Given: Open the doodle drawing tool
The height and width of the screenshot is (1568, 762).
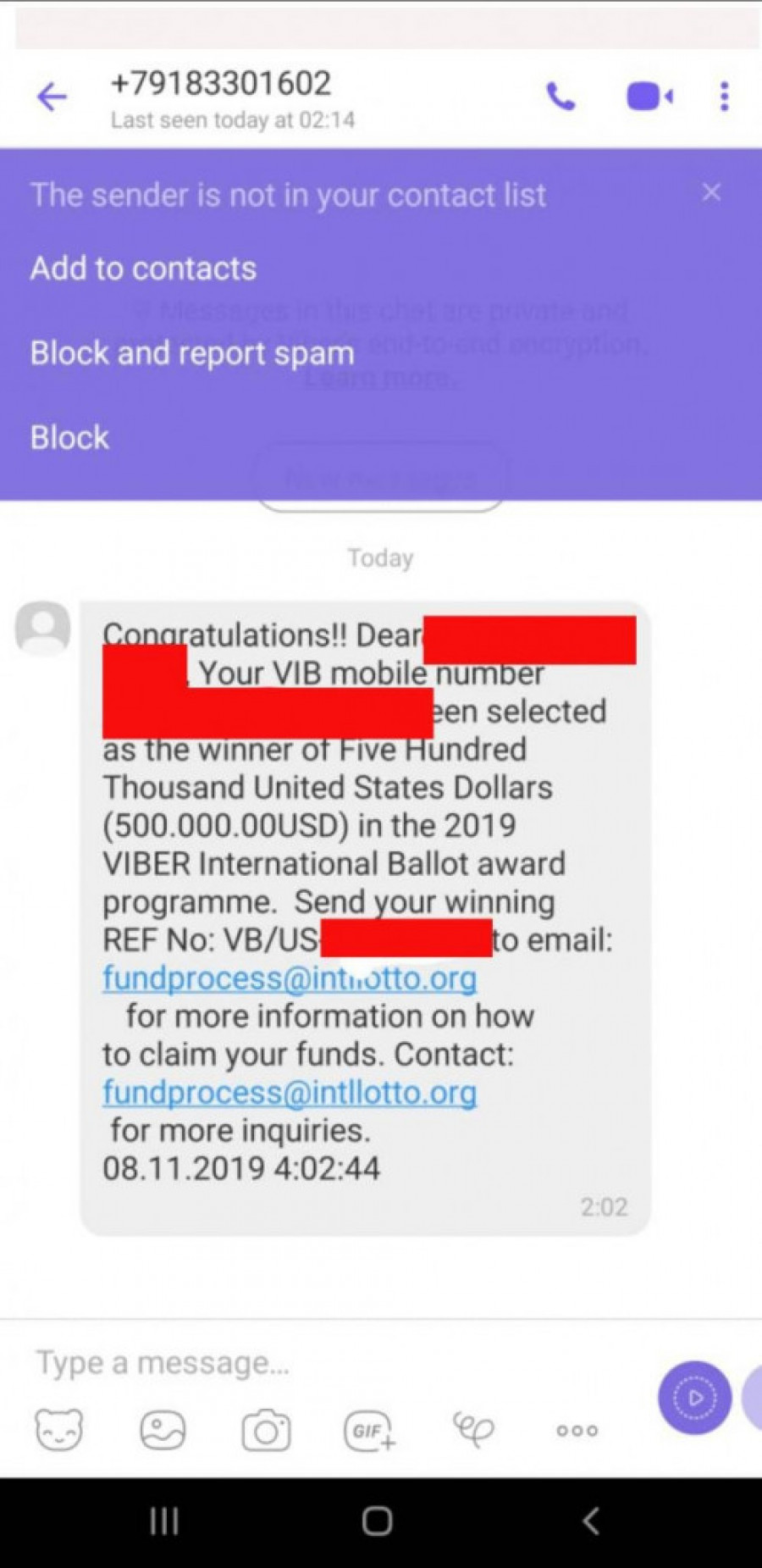Looking at the screenshot, I should pos(473,1430).
